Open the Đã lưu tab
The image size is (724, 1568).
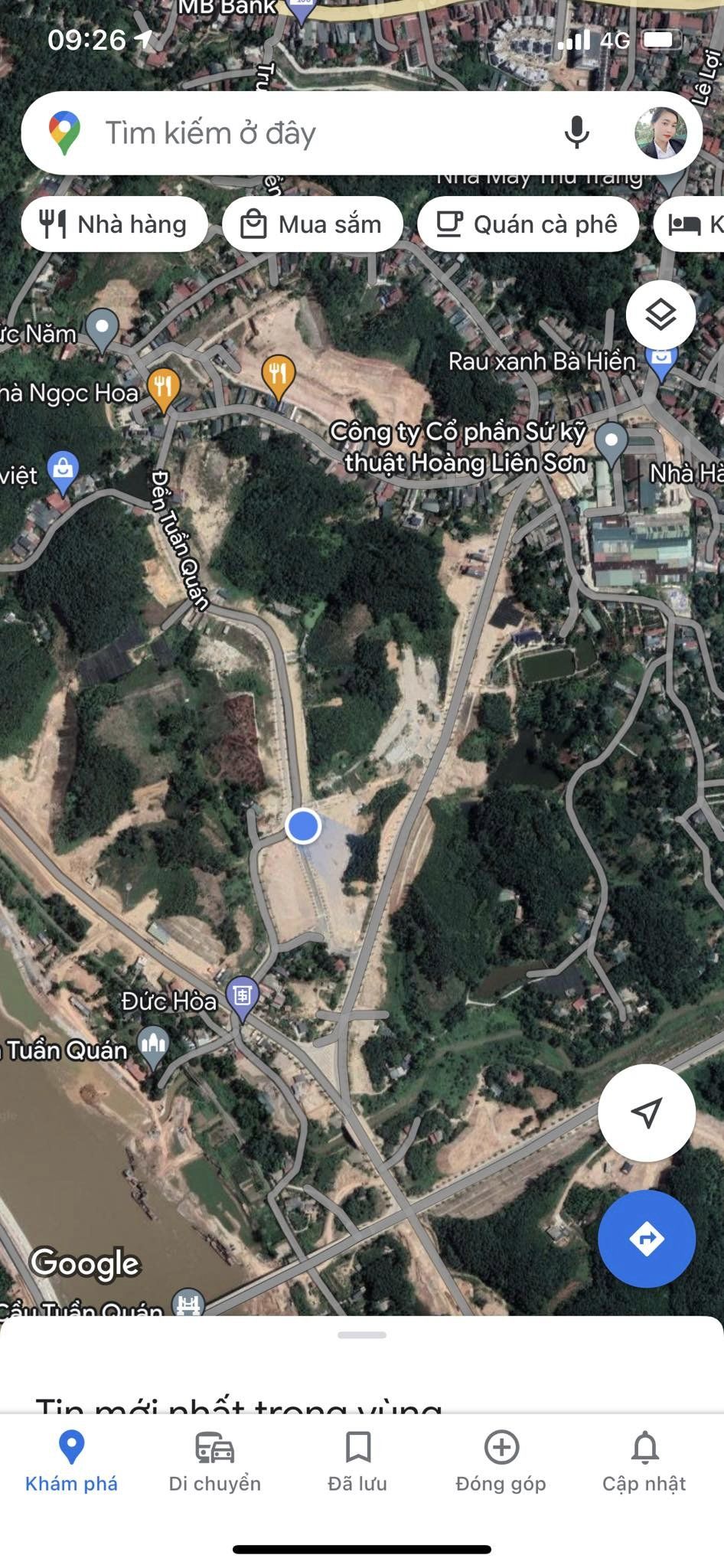click(x=357, y=1462)
